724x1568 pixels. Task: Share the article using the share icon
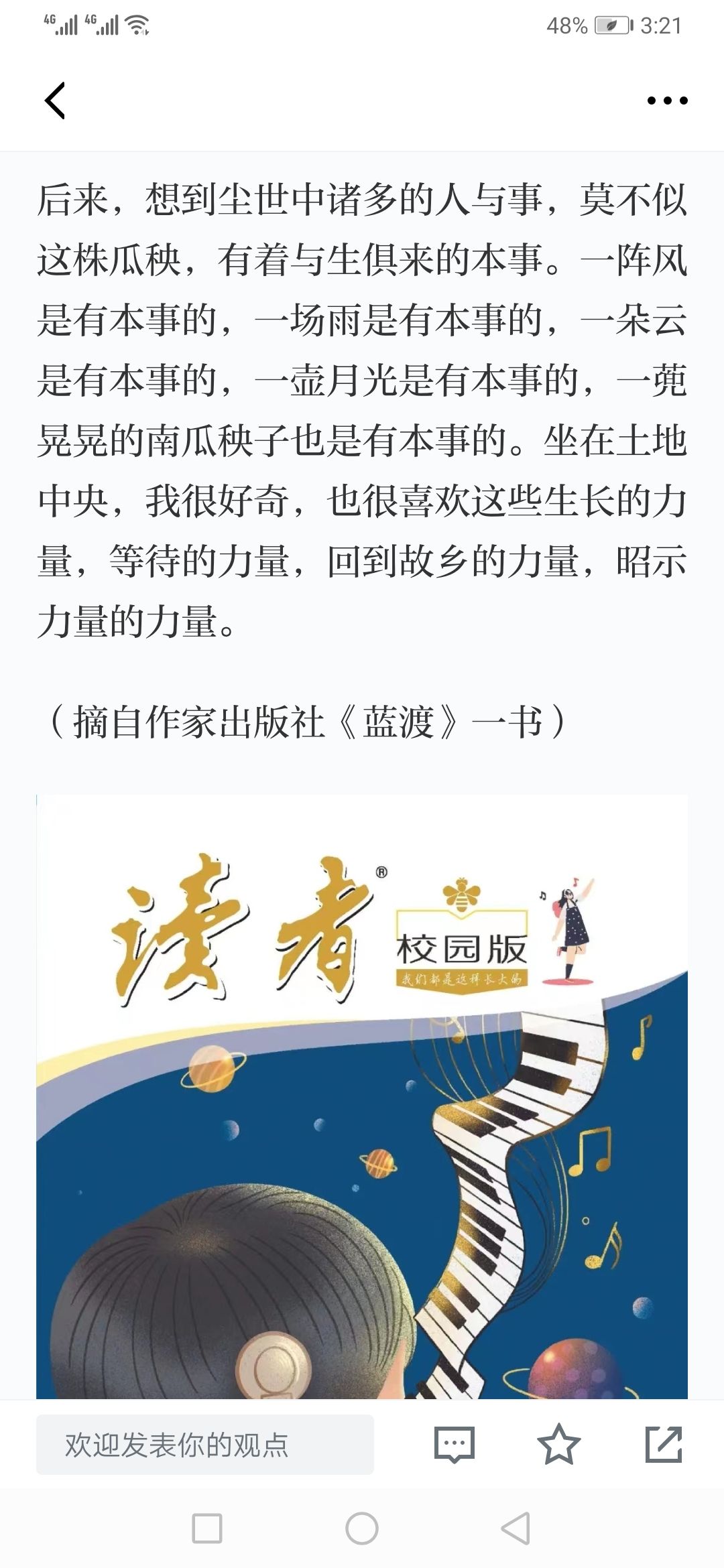pyautogui.click(x=663, y=1444)
